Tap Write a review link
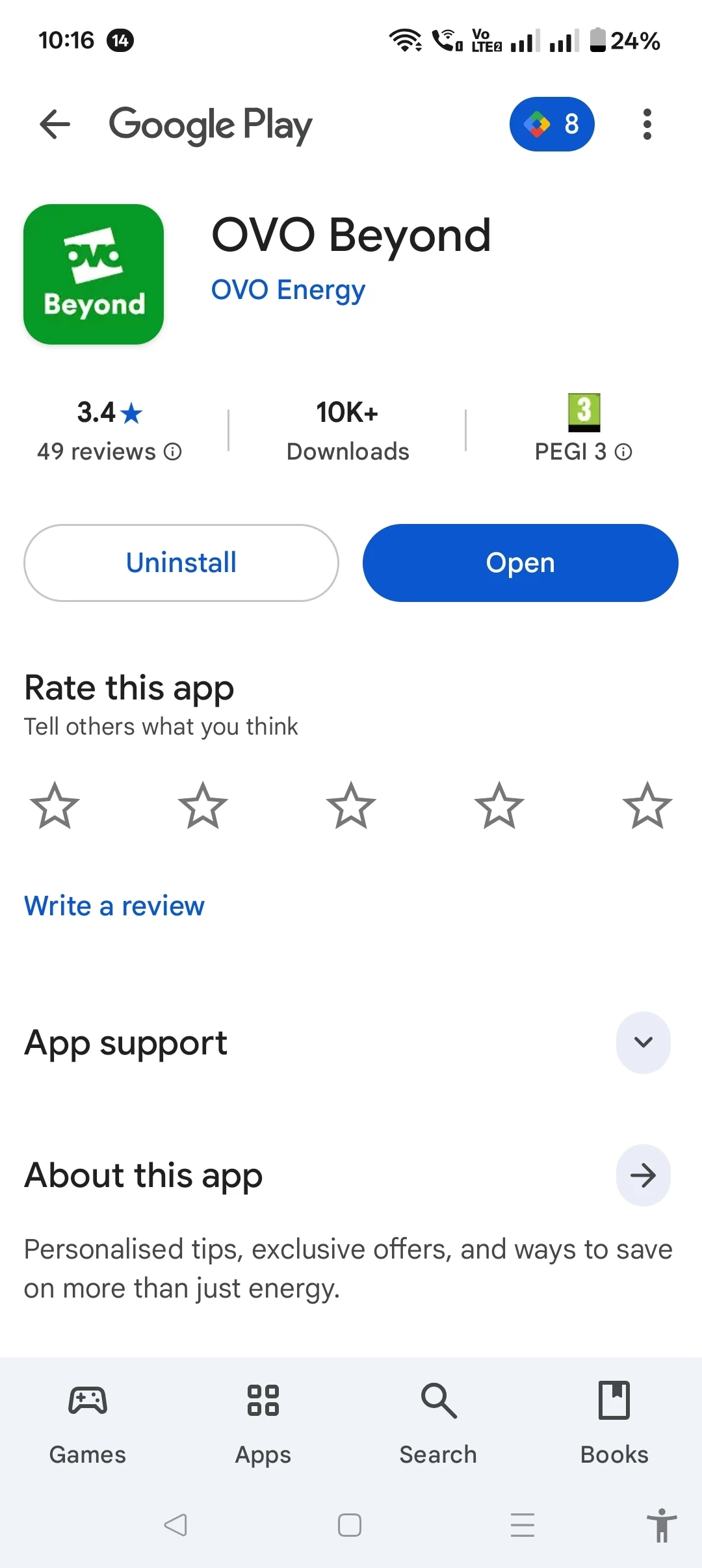 [114, 906]
